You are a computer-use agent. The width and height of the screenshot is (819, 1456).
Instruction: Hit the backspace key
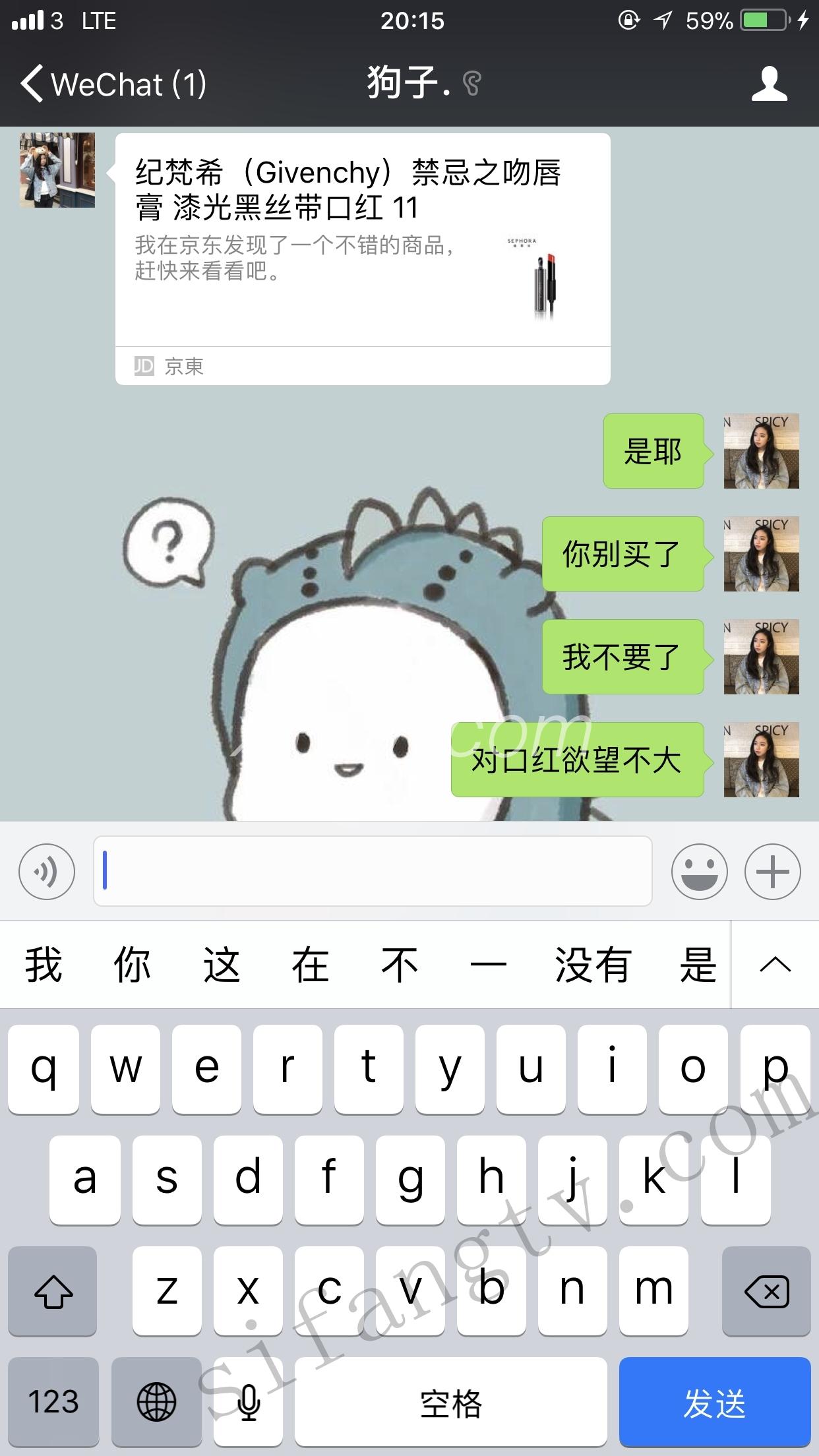pyautogui.click(x=766, y=1291)
